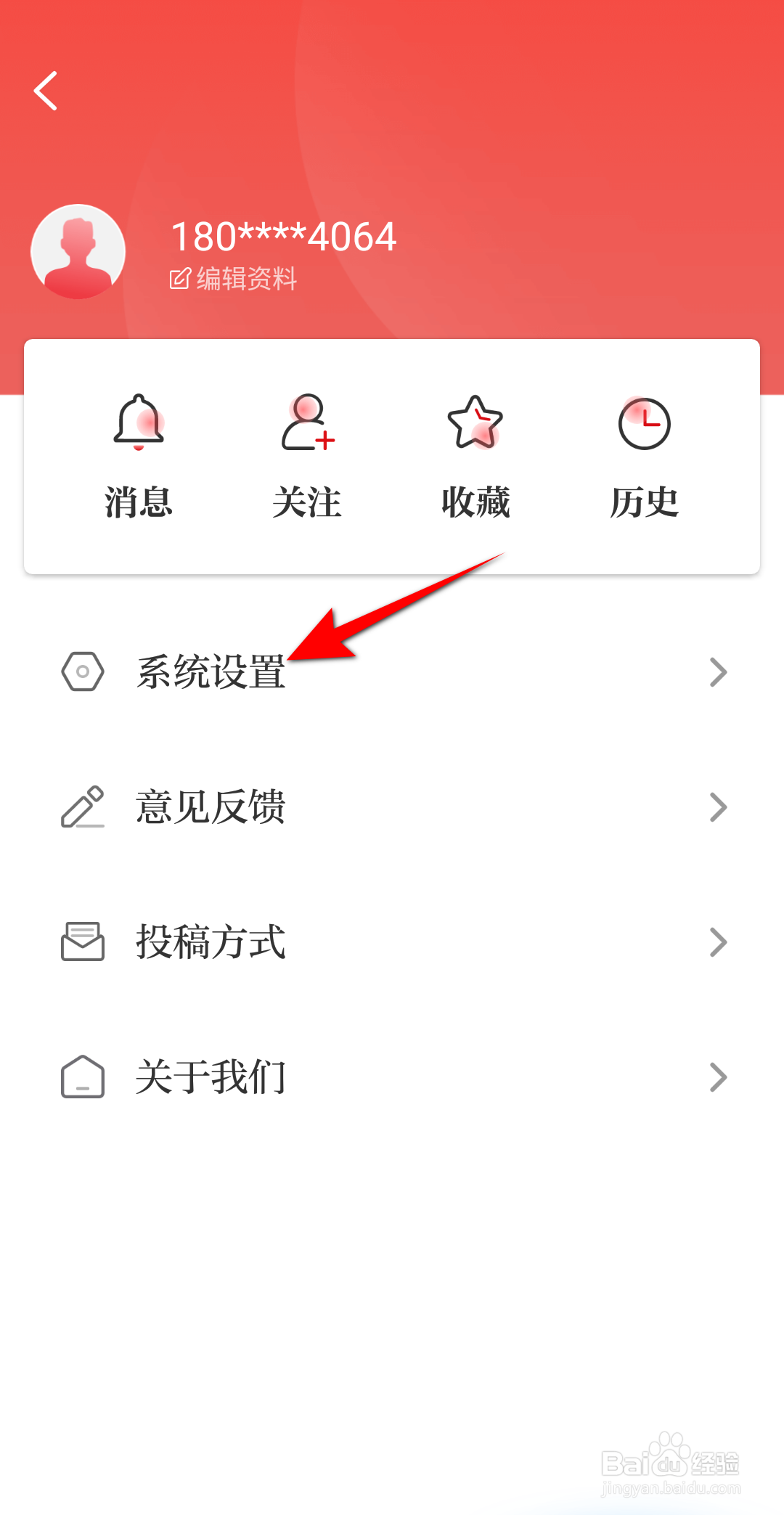Expand the chevron on the 关于我们 row
The width and height of the screenshot is (784, 1515).
click(x=718, y=1076)
